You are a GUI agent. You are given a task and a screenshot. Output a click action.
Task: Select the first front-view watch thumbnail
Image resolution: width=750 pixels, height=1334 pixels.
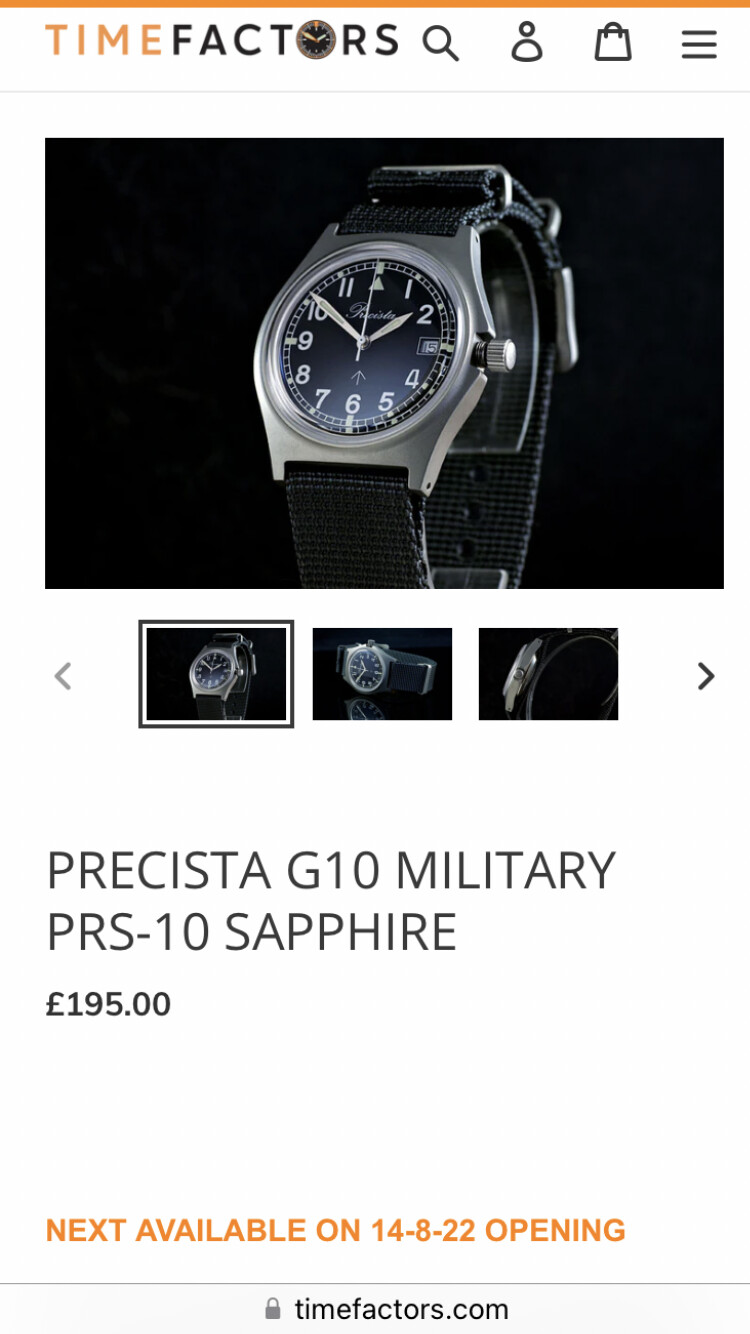pos(216,674)
